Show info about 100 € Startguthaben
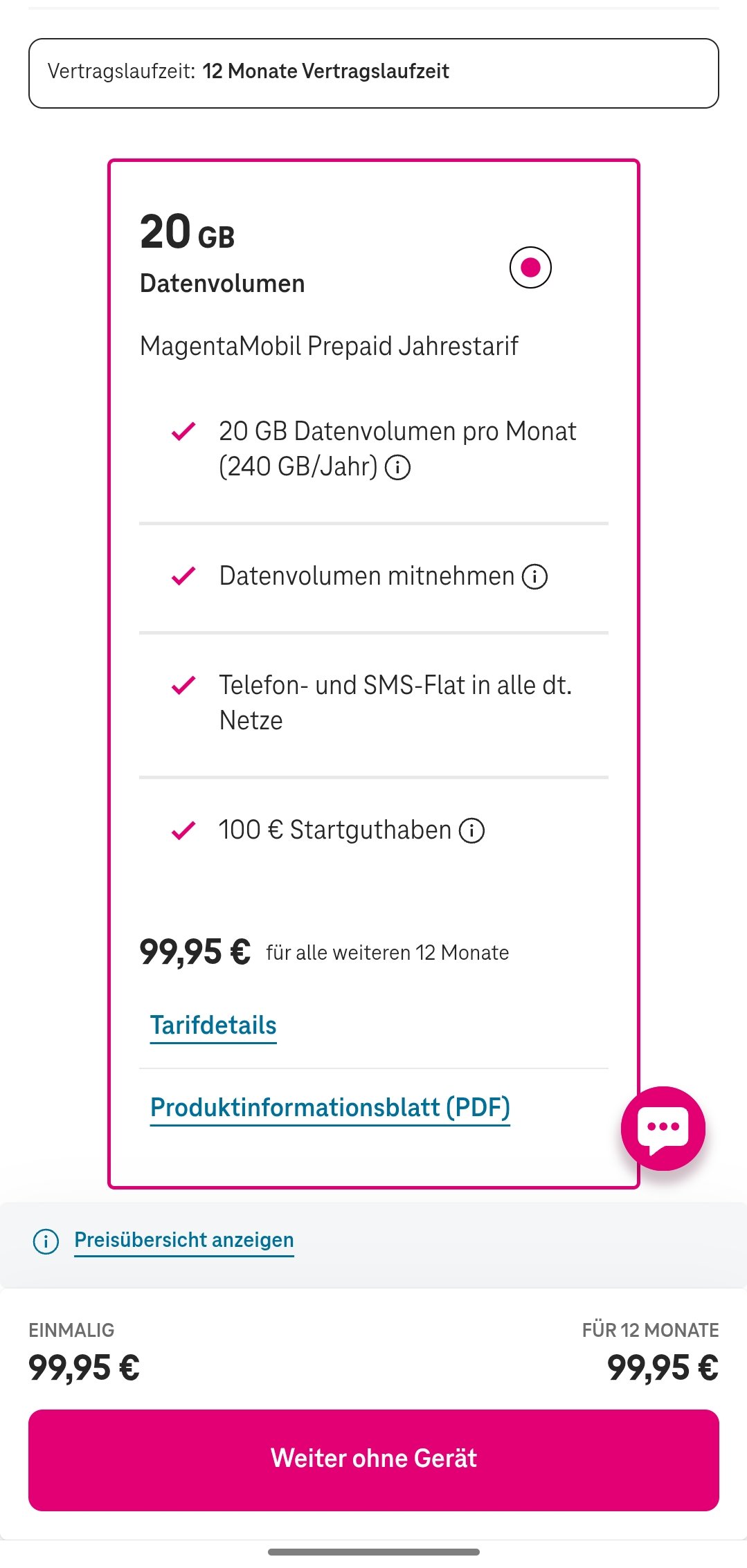This screenshot has width=747, height=1568. (472, 830)
